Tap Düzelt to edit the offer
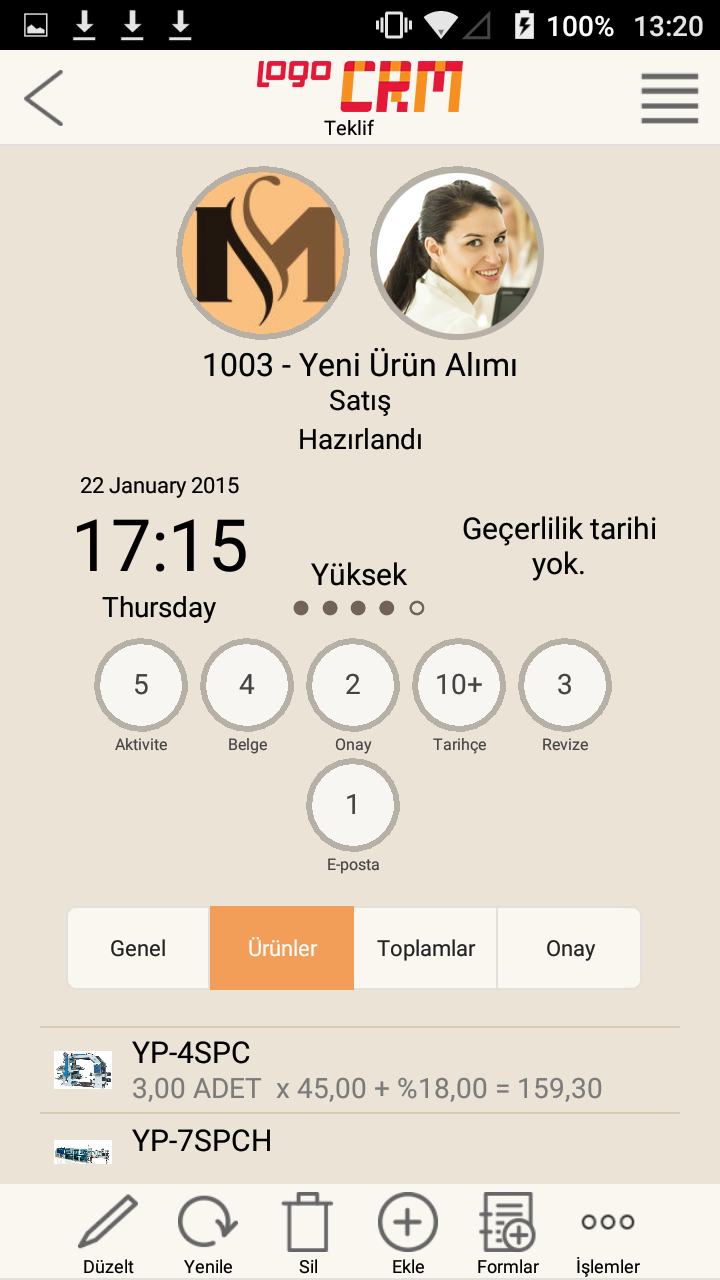 click(x=108, y=1233)
